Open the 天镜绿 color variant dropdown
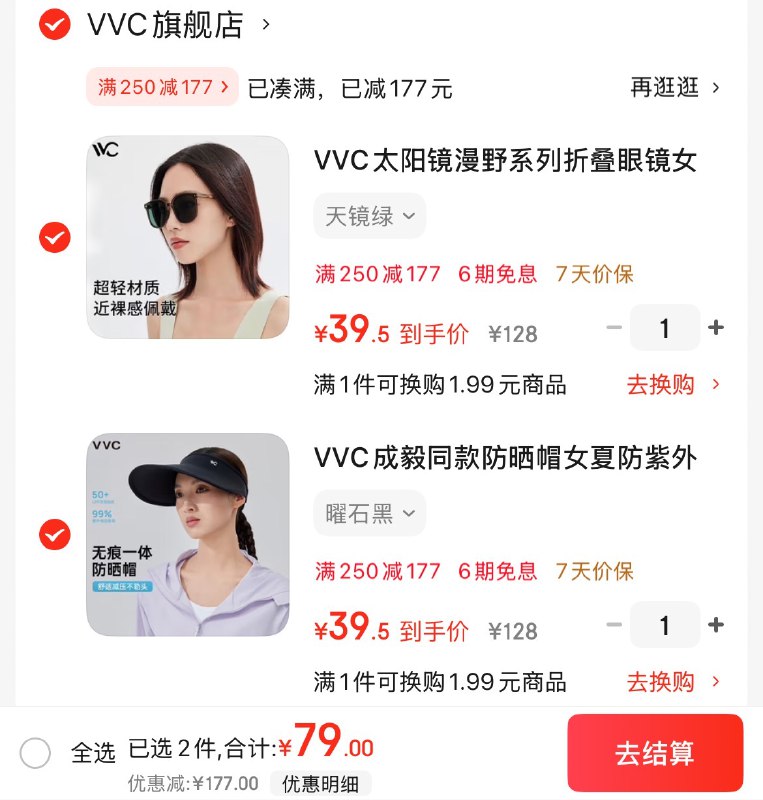 click(x=368, y=216)
